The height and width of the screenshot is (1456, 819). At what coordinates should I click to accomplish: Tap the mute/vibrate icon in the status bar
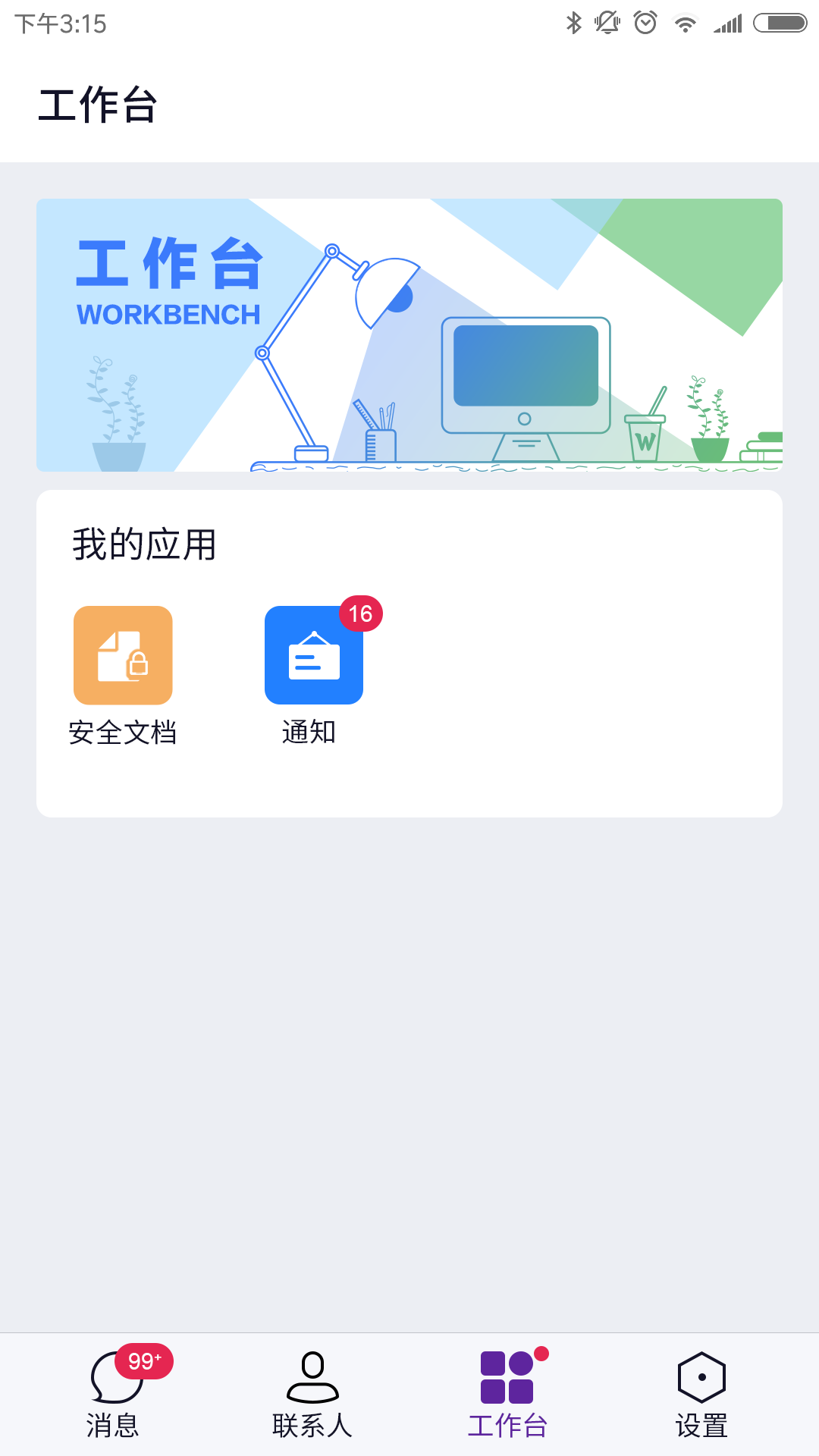coord(607,21)
